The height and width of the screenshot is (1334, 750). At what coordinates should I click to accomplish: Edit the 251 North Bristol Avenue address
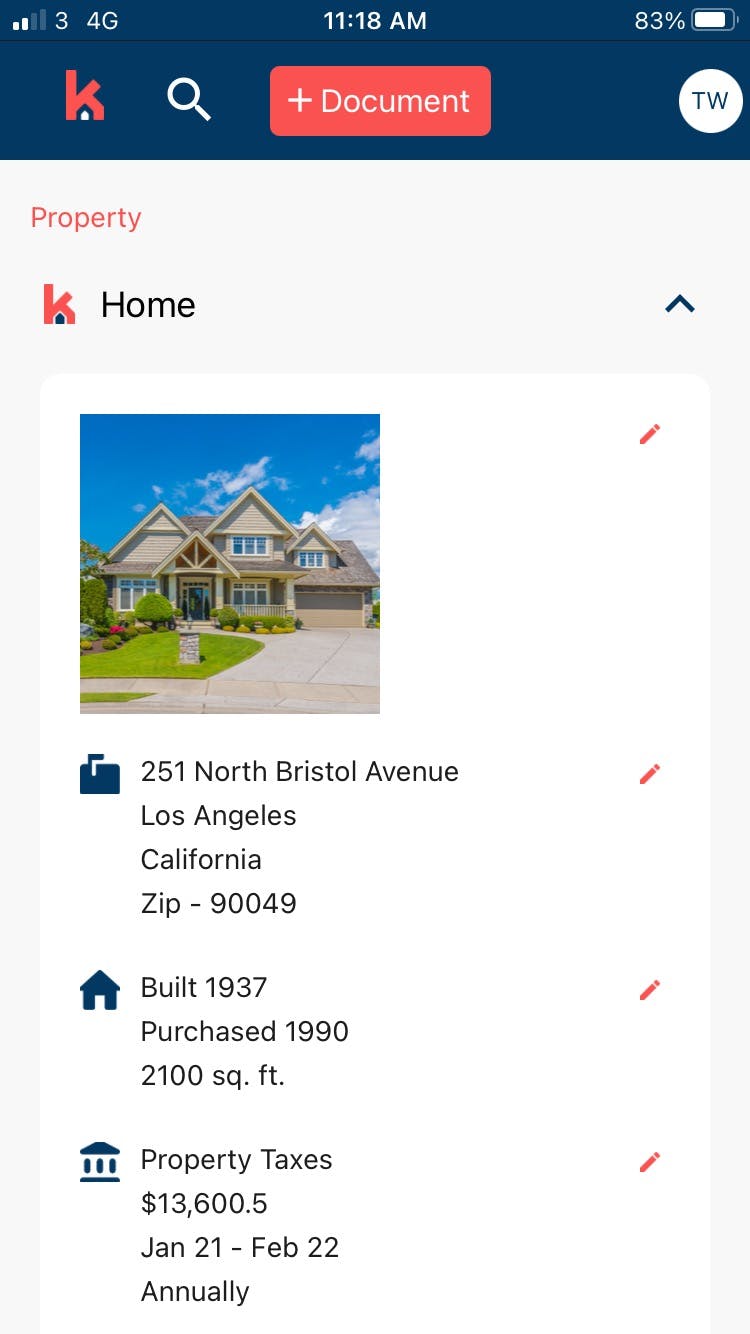tap(650, 774)
